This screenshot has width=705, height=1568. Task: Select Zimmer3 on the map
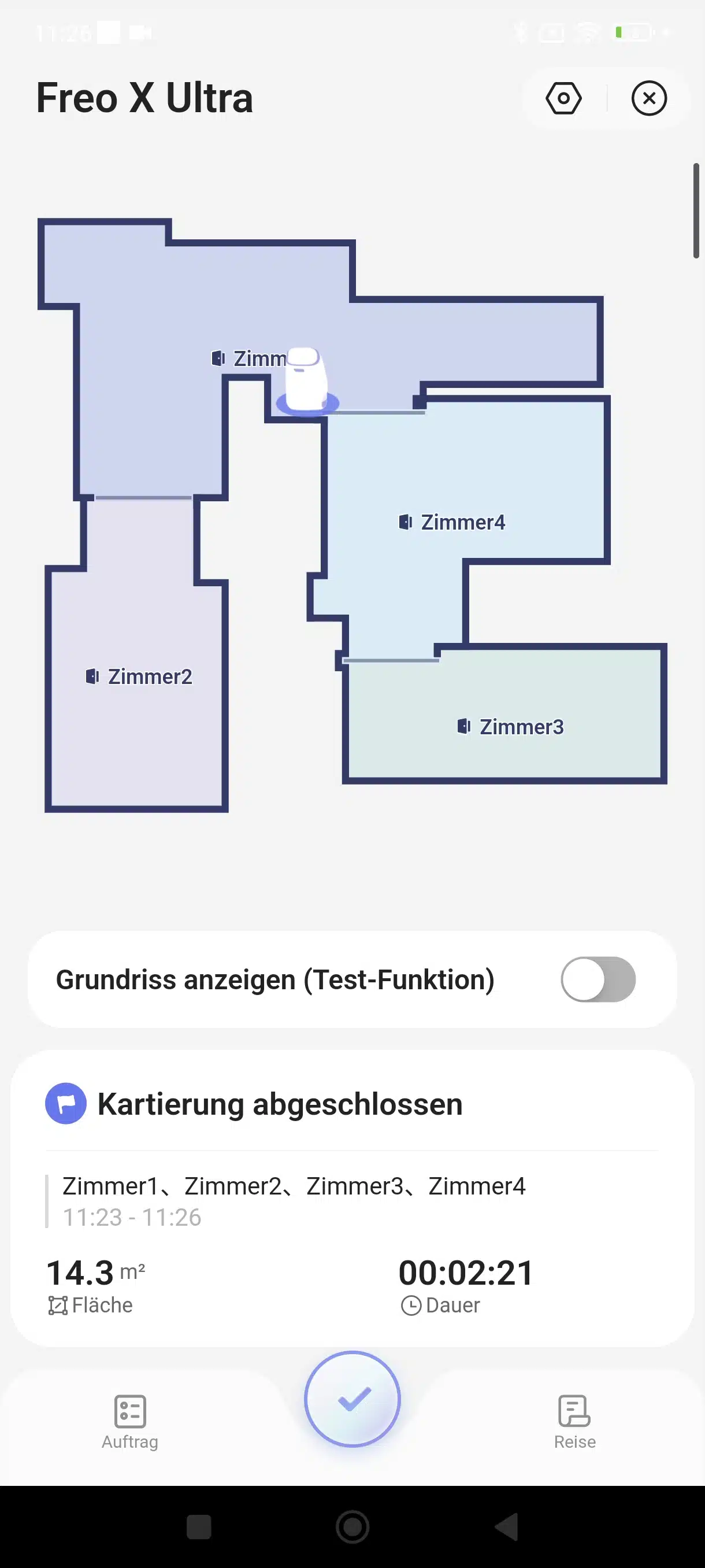click(510, 726)
